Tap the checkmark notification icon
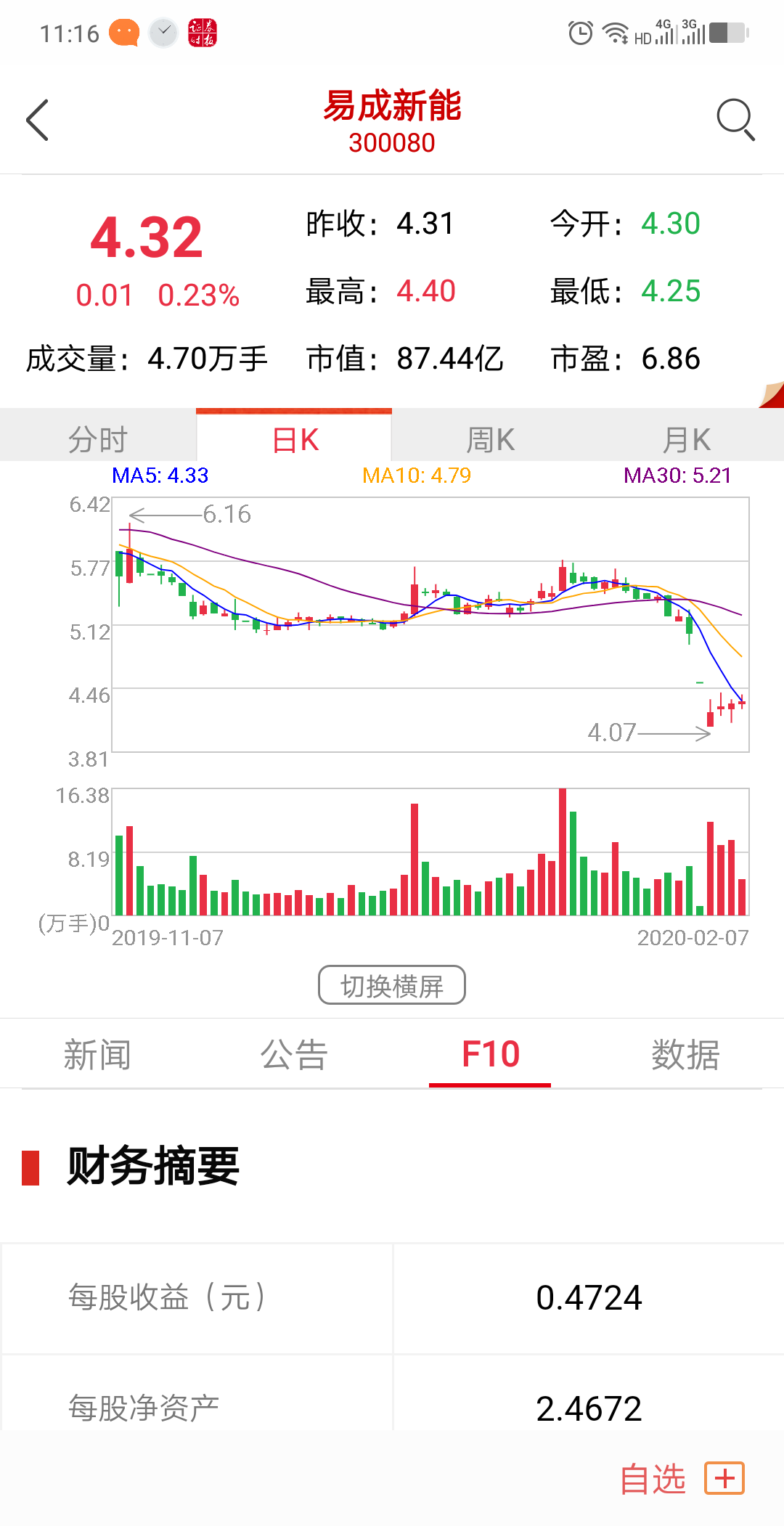Viewport: 784px width, 1526px height. (x=163, y=32)
